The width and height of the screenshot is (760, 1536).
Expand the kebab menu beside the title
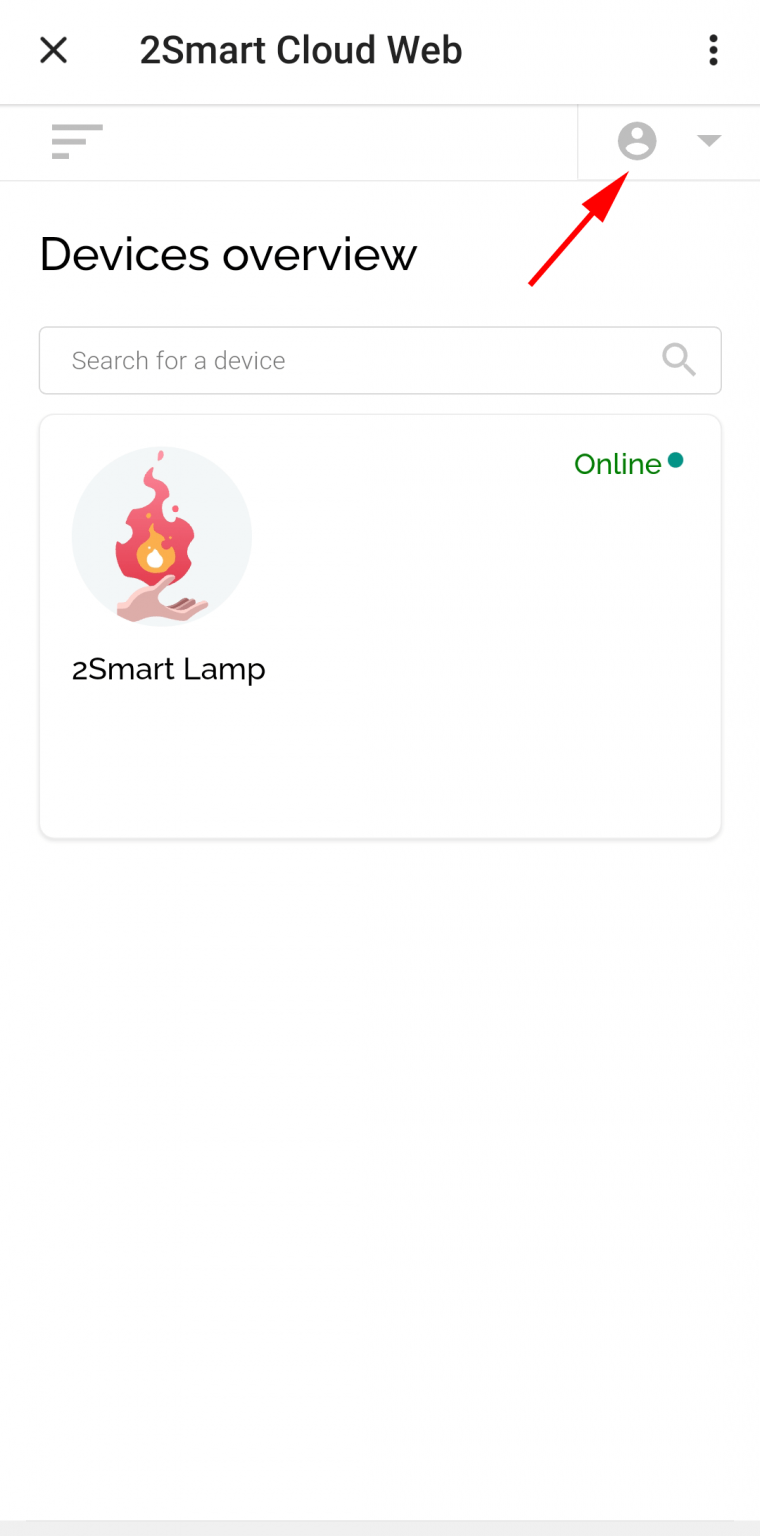(713, 49)
